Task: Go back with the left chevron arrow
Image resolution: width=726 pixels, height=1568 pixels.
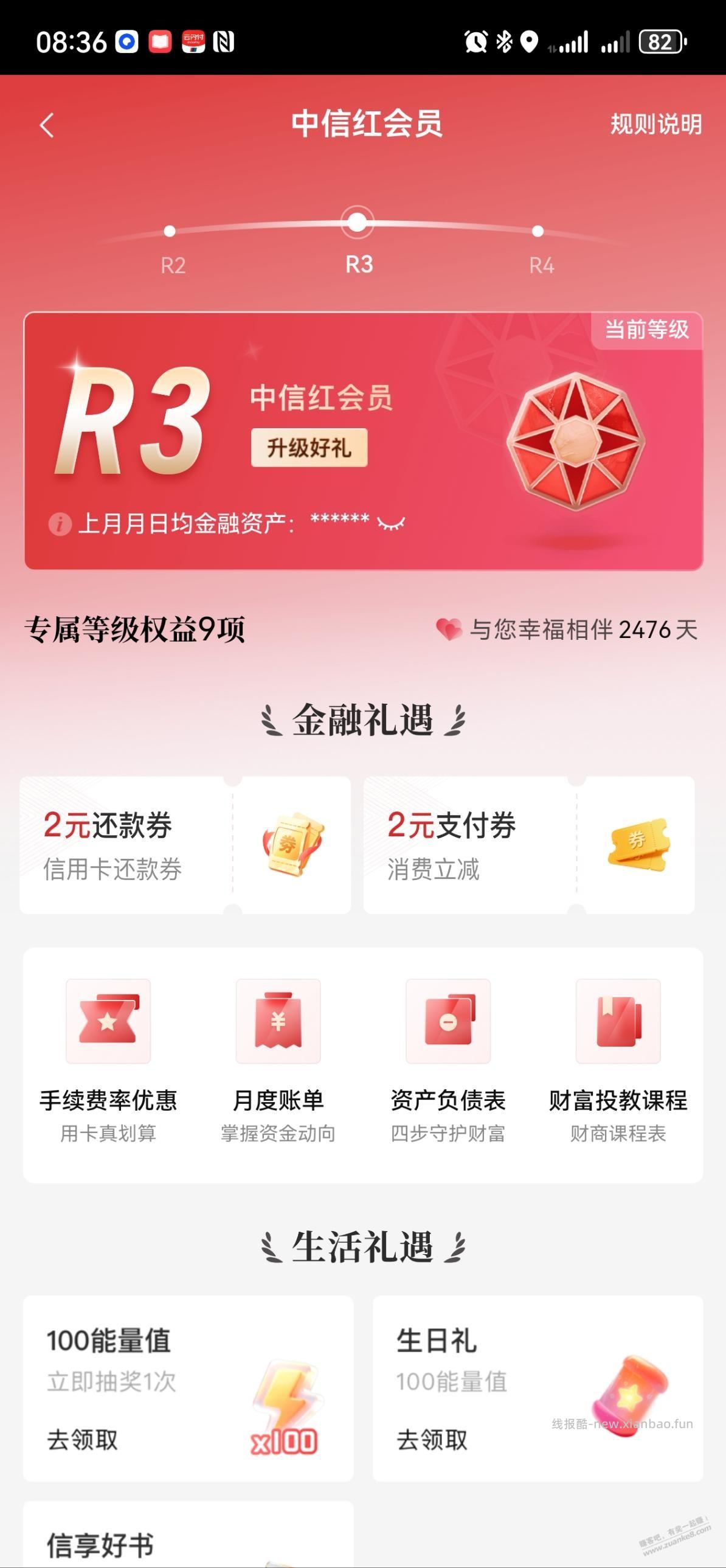Action: [46, 123]
